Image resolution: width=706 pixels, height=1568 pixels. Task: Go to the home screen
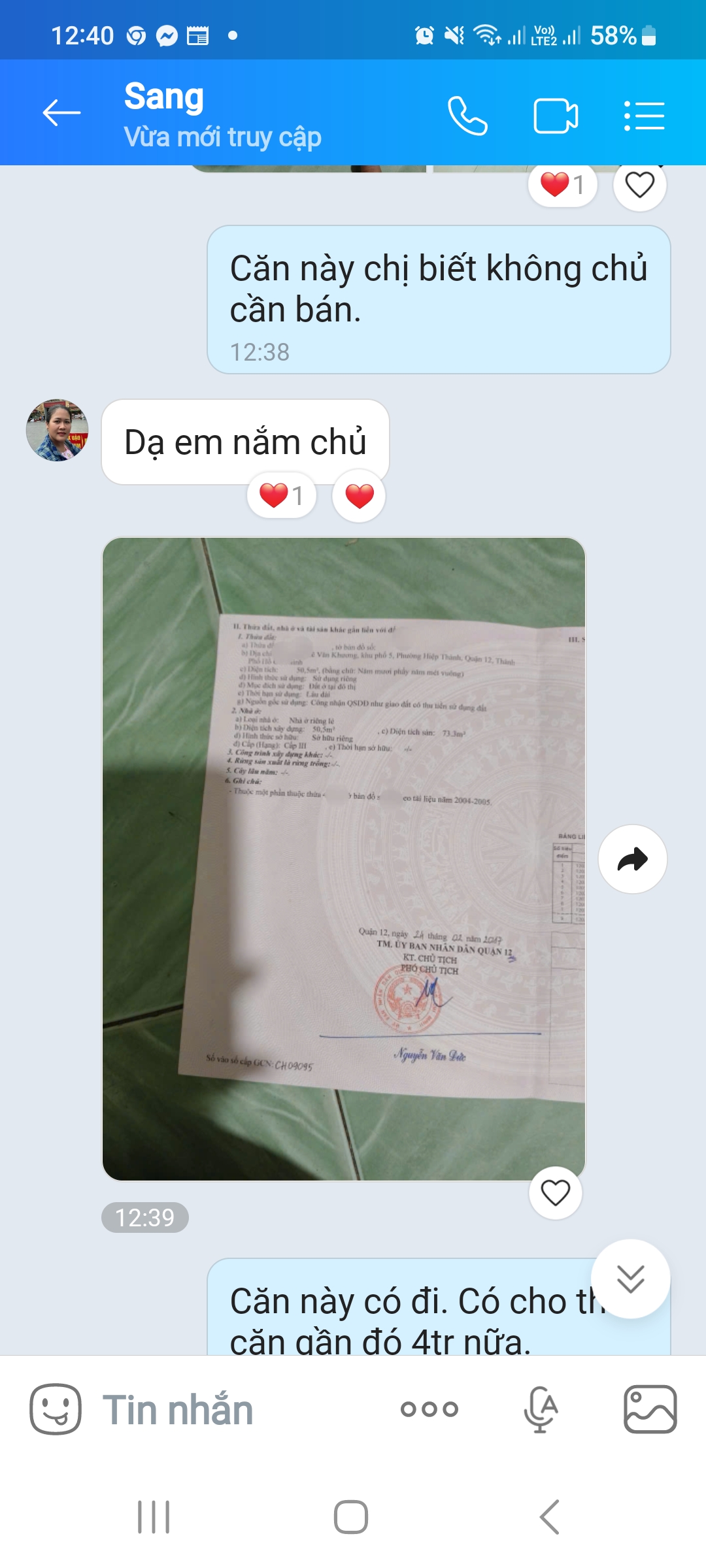pos(351,1516)
